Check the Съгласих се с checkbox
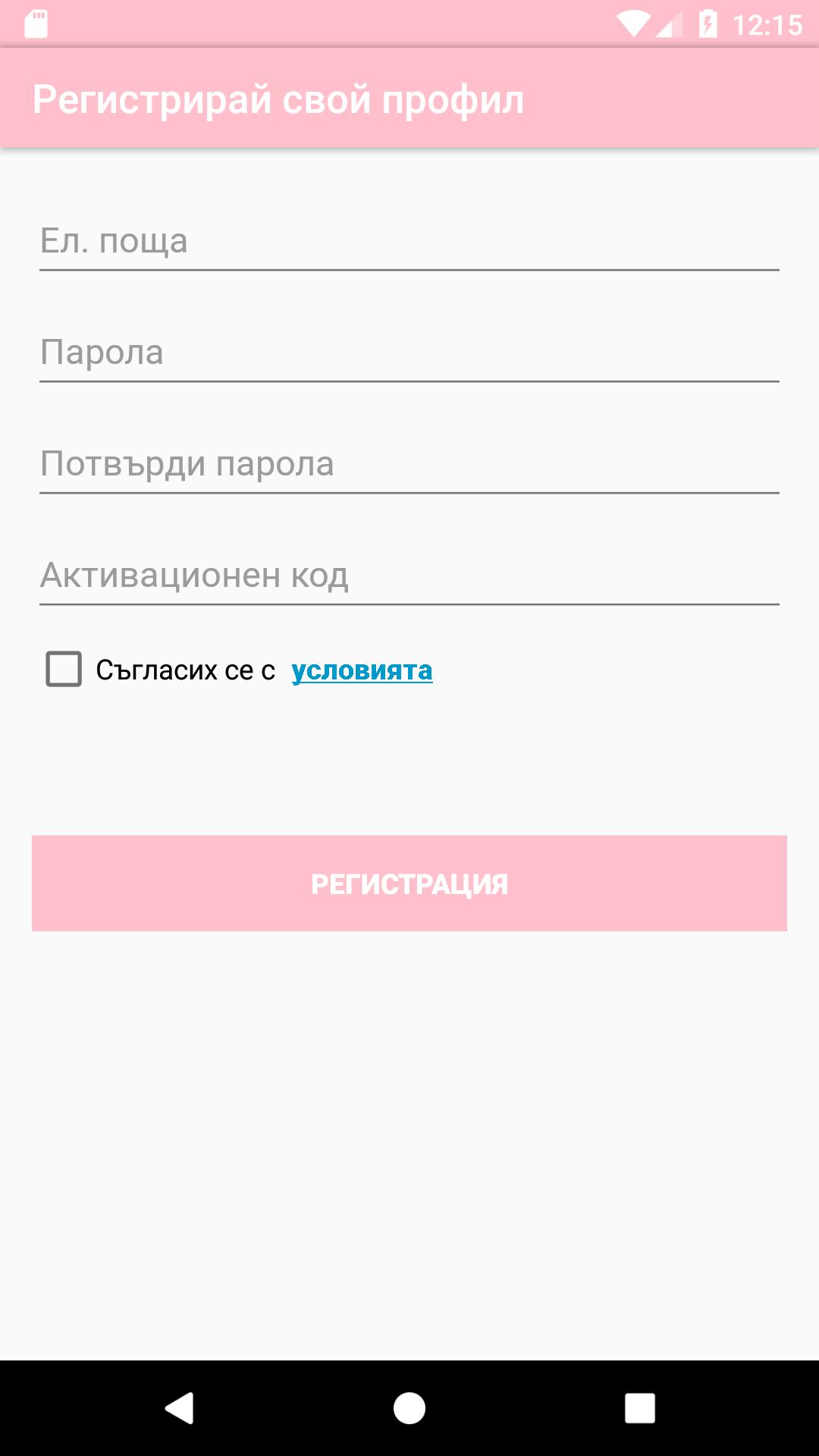Viewport: 819px width, 1456px height. (x=64, y=669)
